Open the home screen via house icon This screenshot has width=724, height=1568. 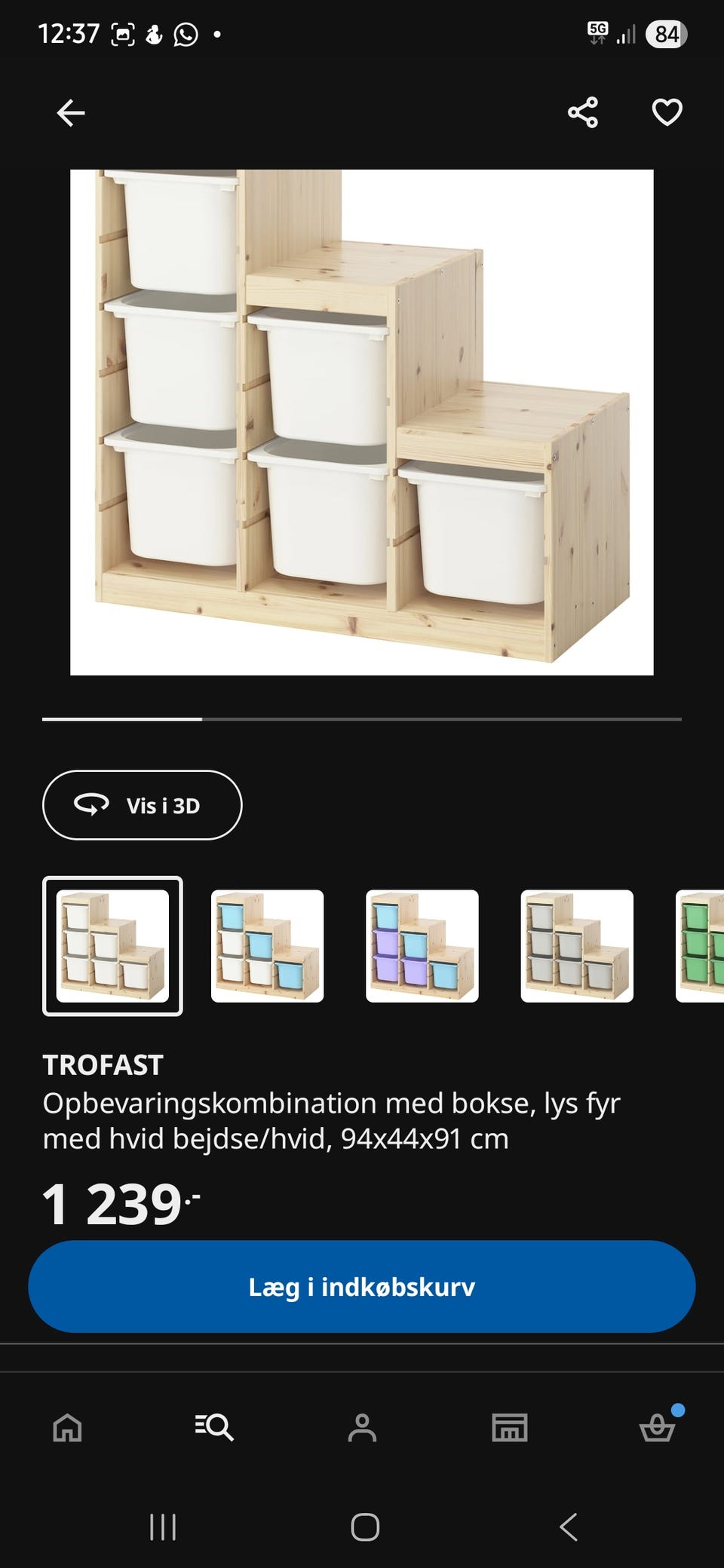click(66, 1427)
